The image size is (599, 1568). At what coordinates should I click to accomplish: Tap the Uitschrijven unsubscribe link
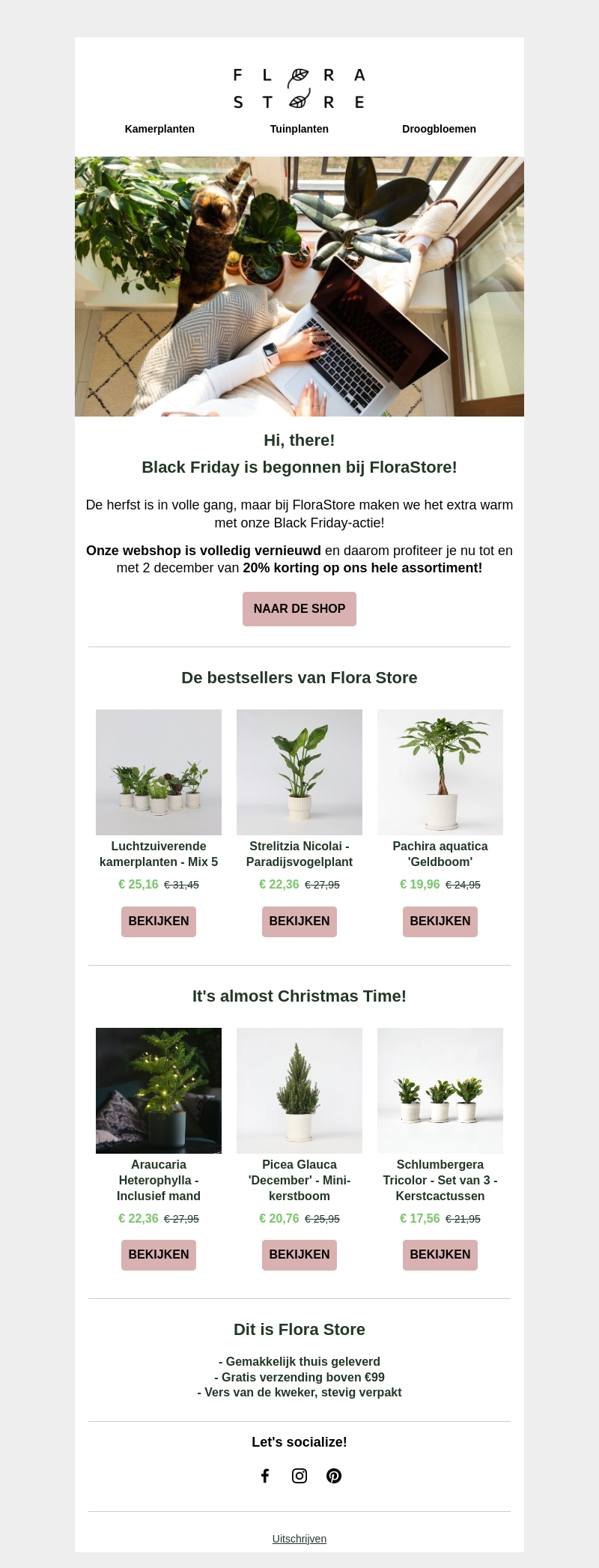point(299,1539)
